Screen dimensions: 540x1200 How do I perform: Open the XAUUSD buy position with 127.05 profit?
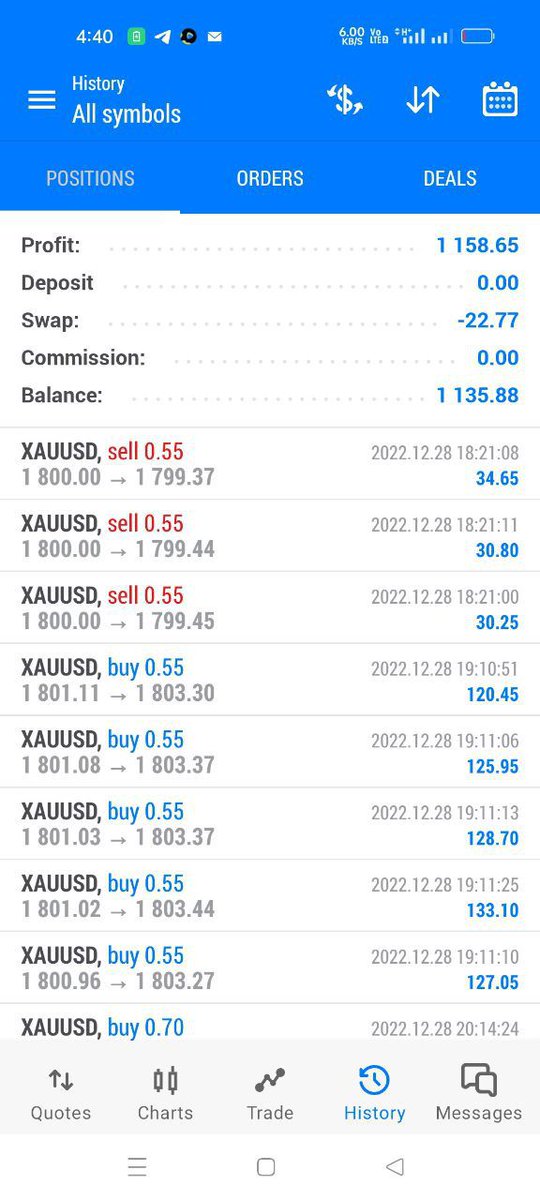click(270, 968)
